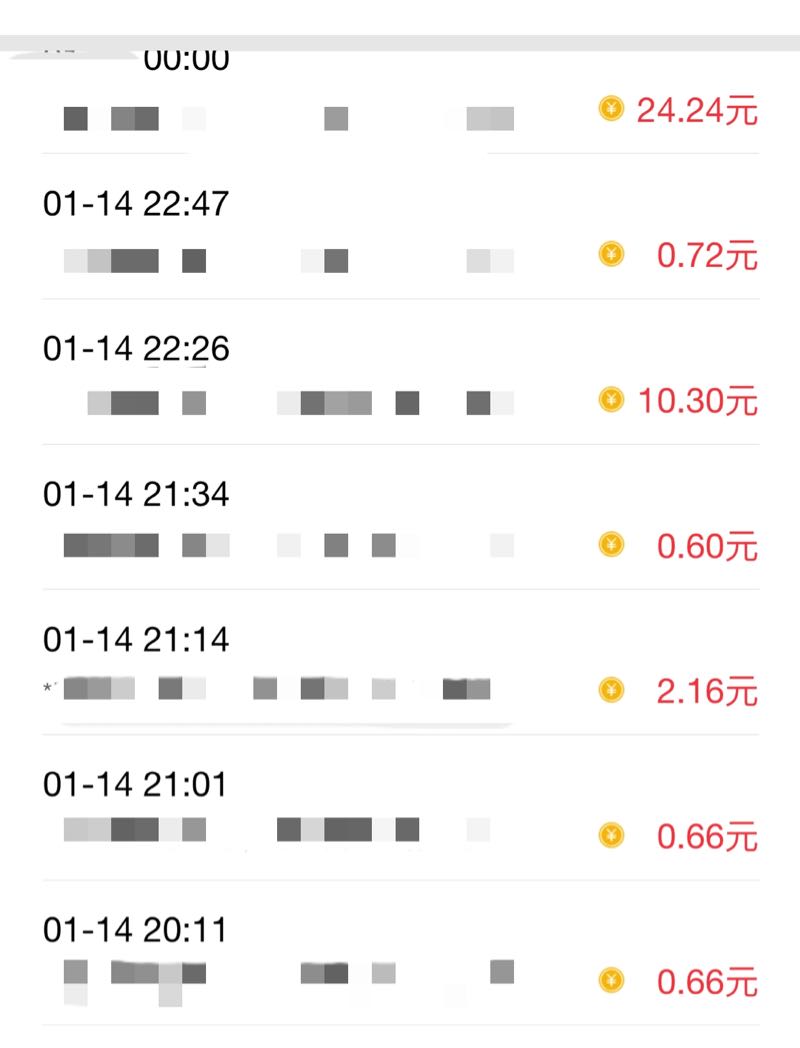This screenshot has height=1048, width=800.
Task: View the 01-14 22:26 record details
Action: pos(400,375)
